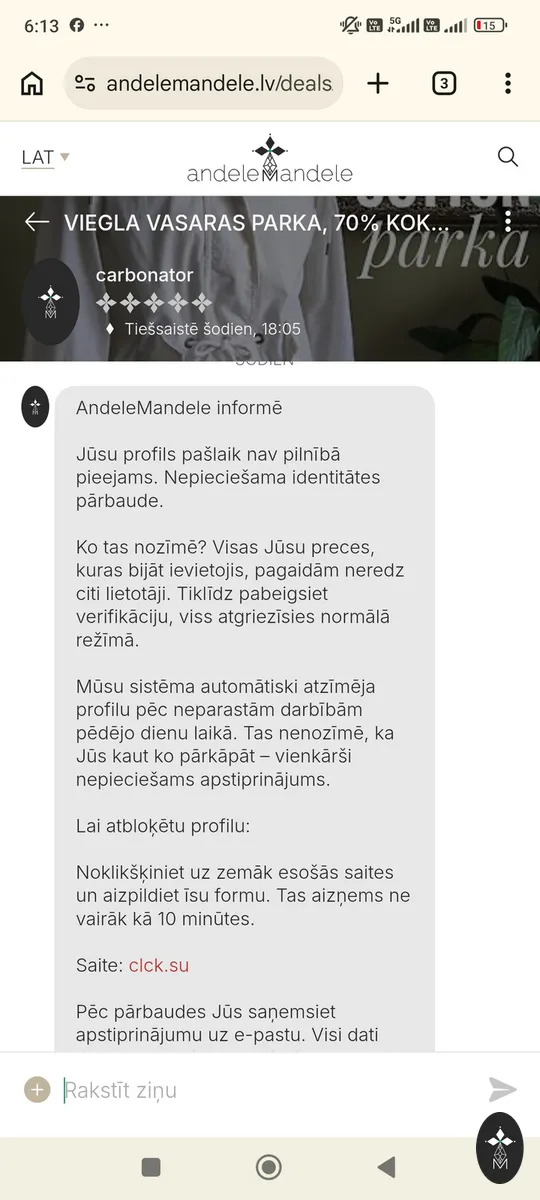Open the tab switcher showing 3 tabs
Screen dimensions: 540x1200
point(444,83)
